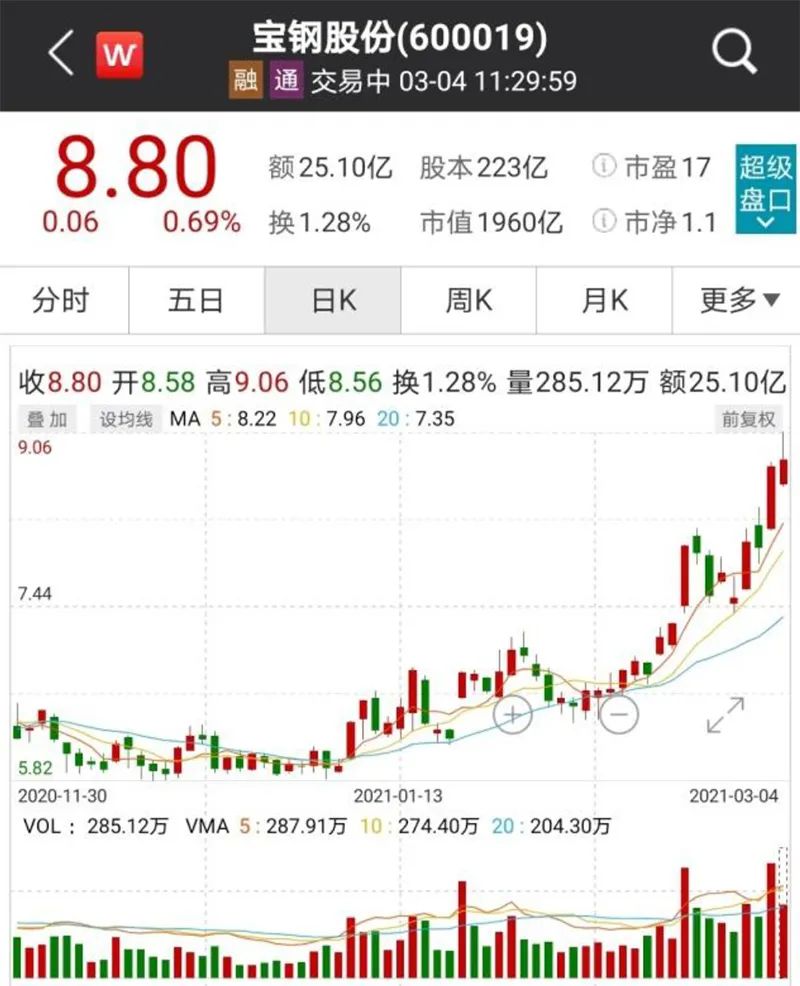Zoom in chart with plus button

[x=513, y=714]
